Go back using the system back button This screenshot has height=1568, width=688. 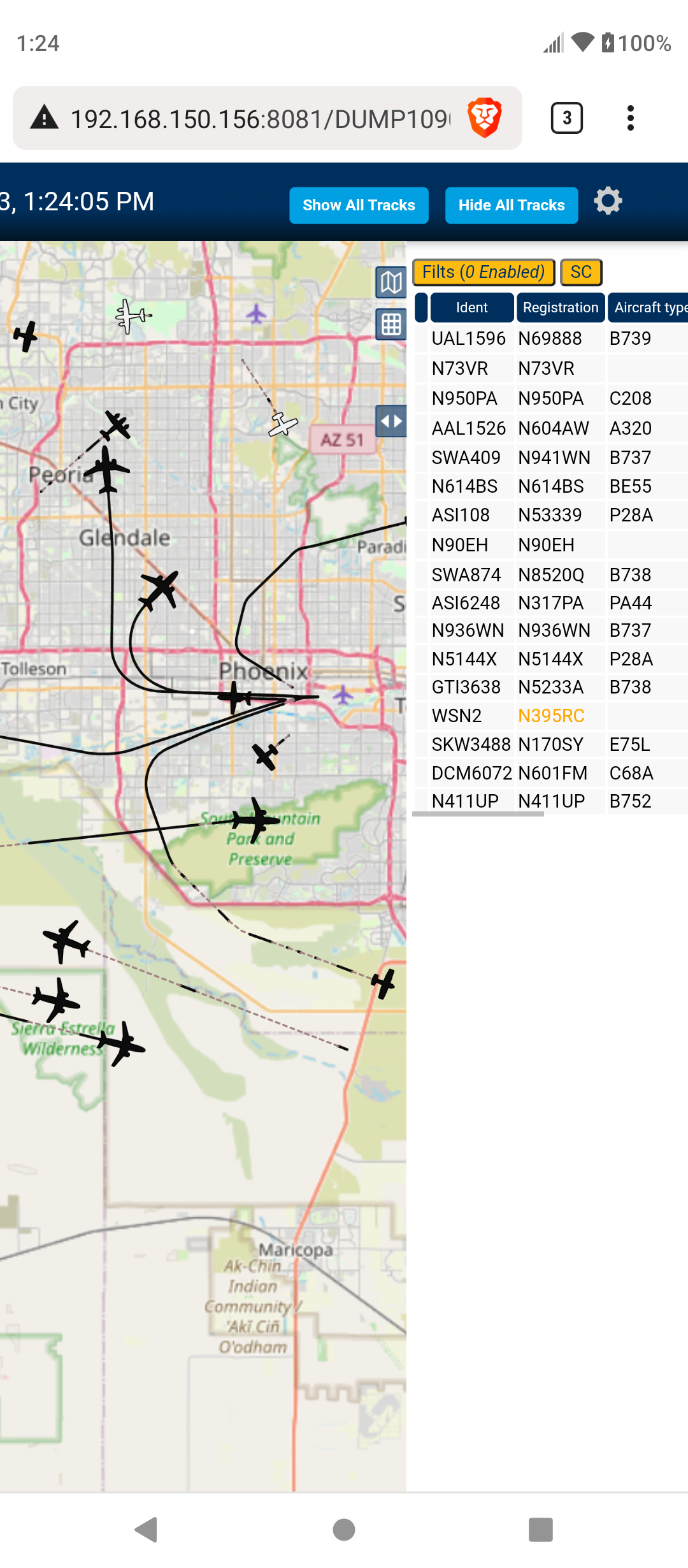(x=147, y=1530)
